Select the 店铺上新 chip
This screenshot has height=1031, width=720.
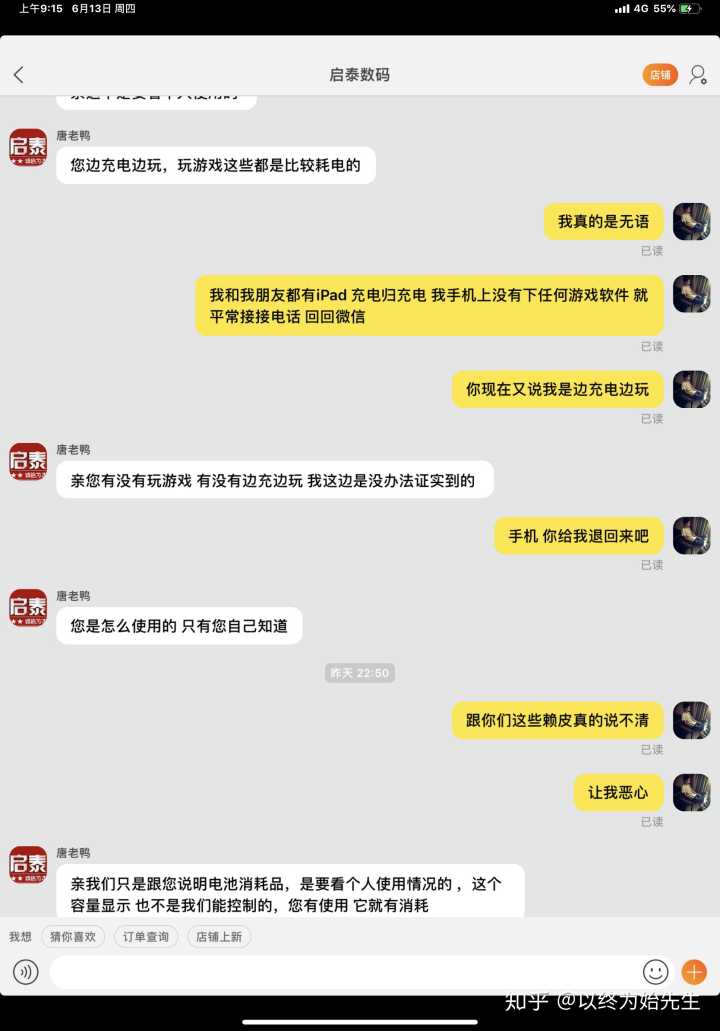point(219,937)
